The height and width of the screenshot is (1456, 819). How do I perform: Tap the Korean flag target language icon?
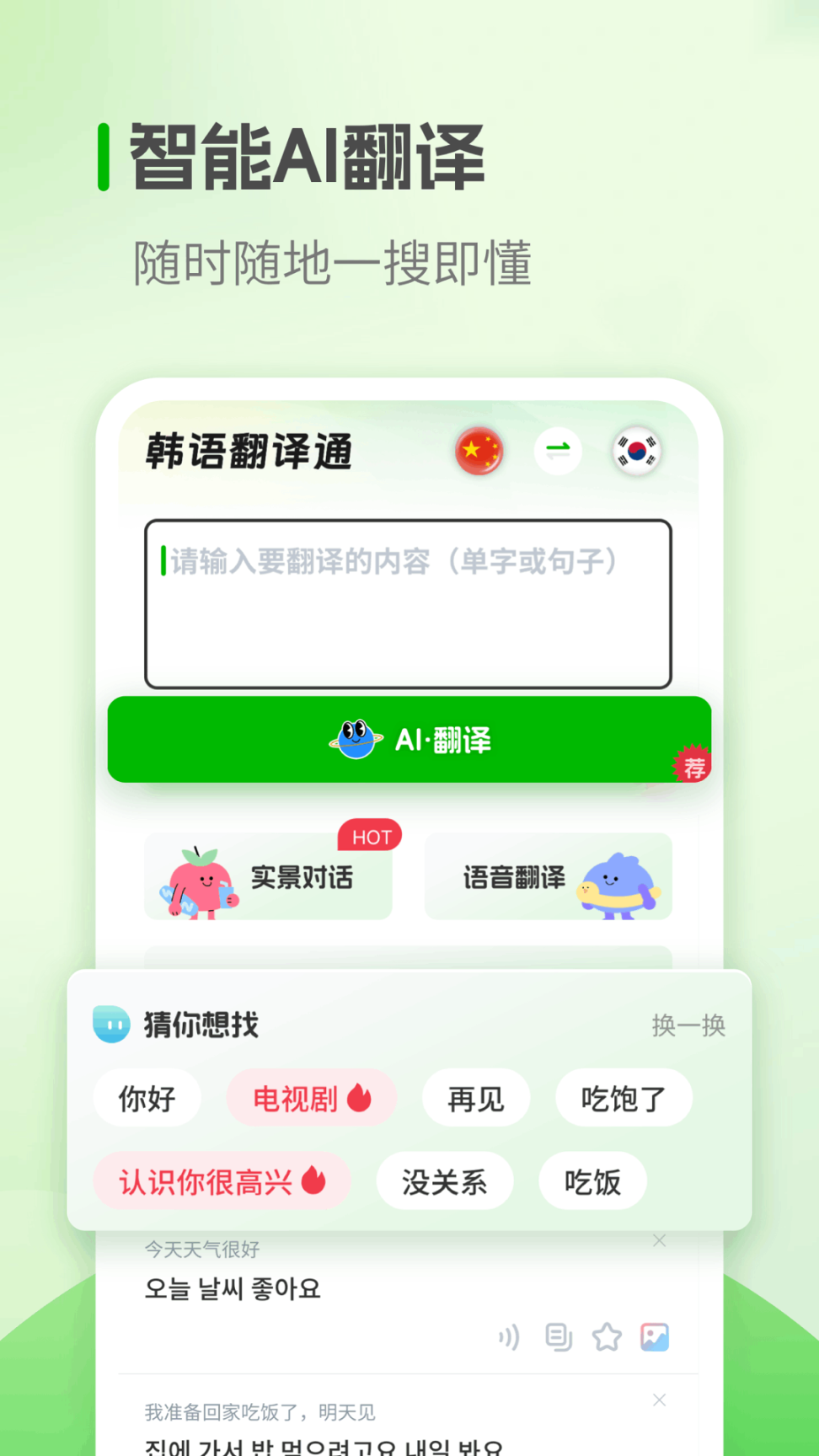click(637, 451)
